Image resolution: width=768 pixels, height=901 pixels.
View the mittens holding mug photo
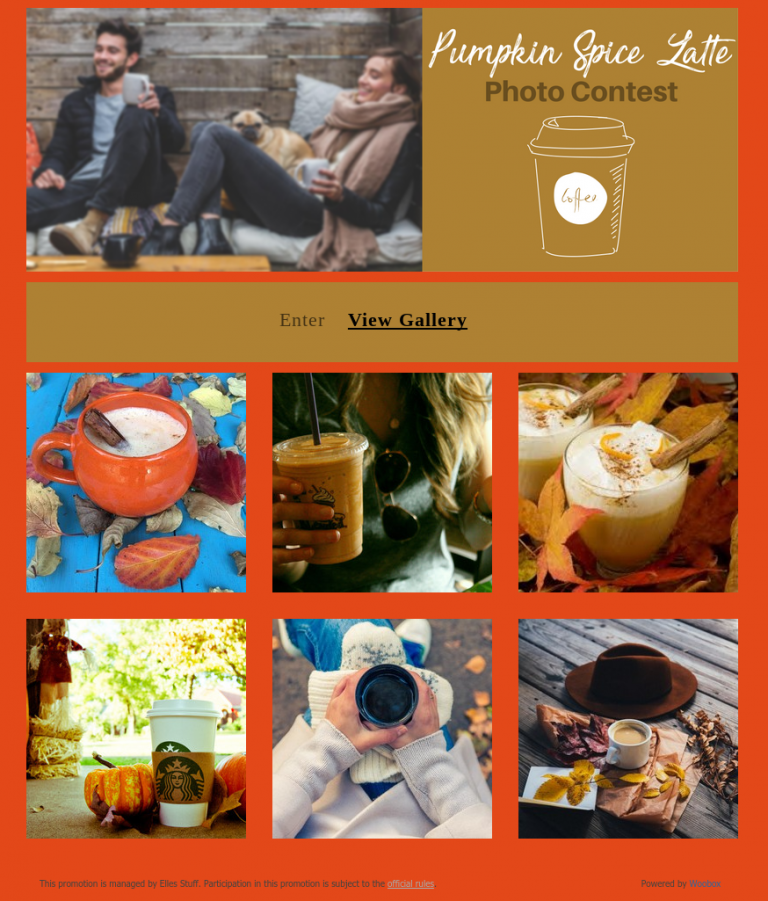click(x=381, y=728)
